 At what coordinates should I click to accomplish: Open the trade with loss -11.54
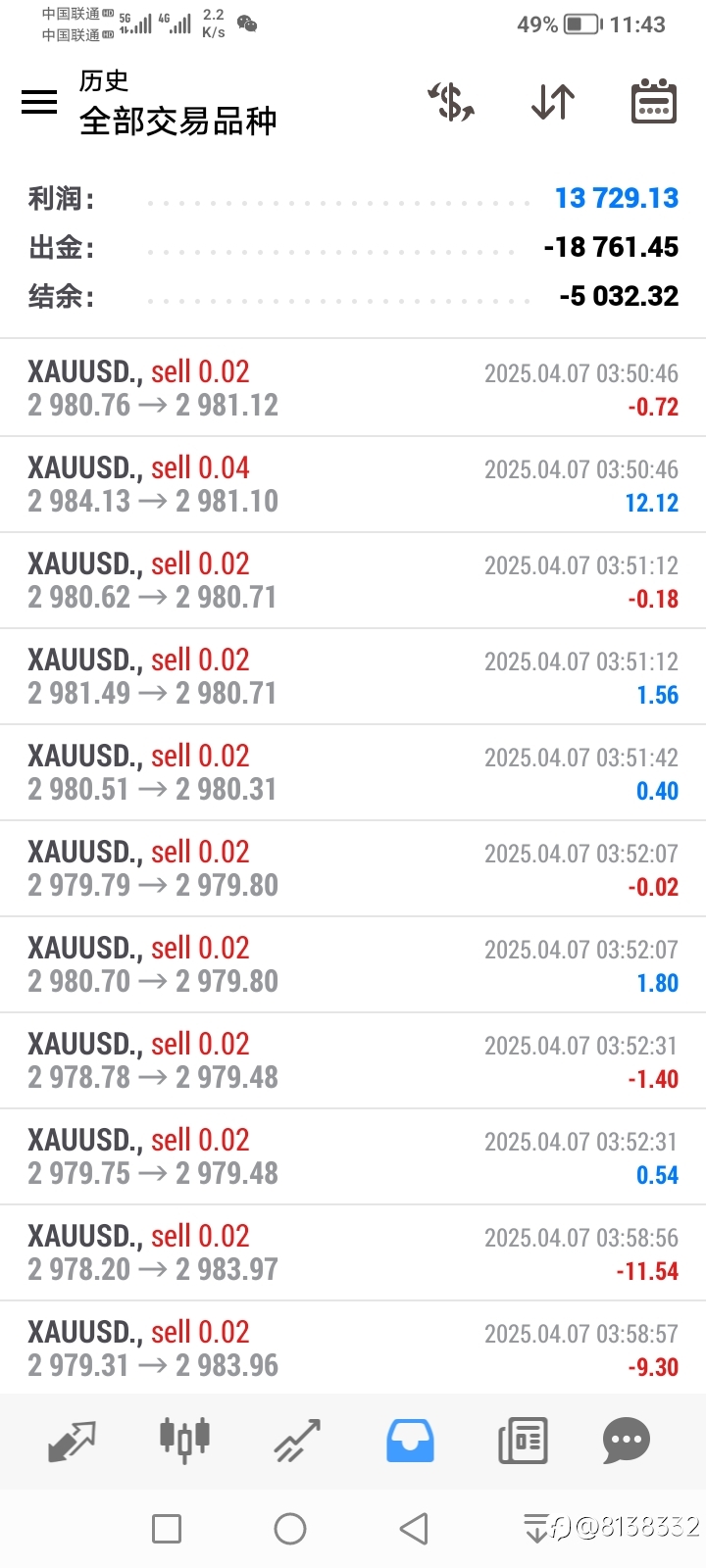[x=353, y=1253]
